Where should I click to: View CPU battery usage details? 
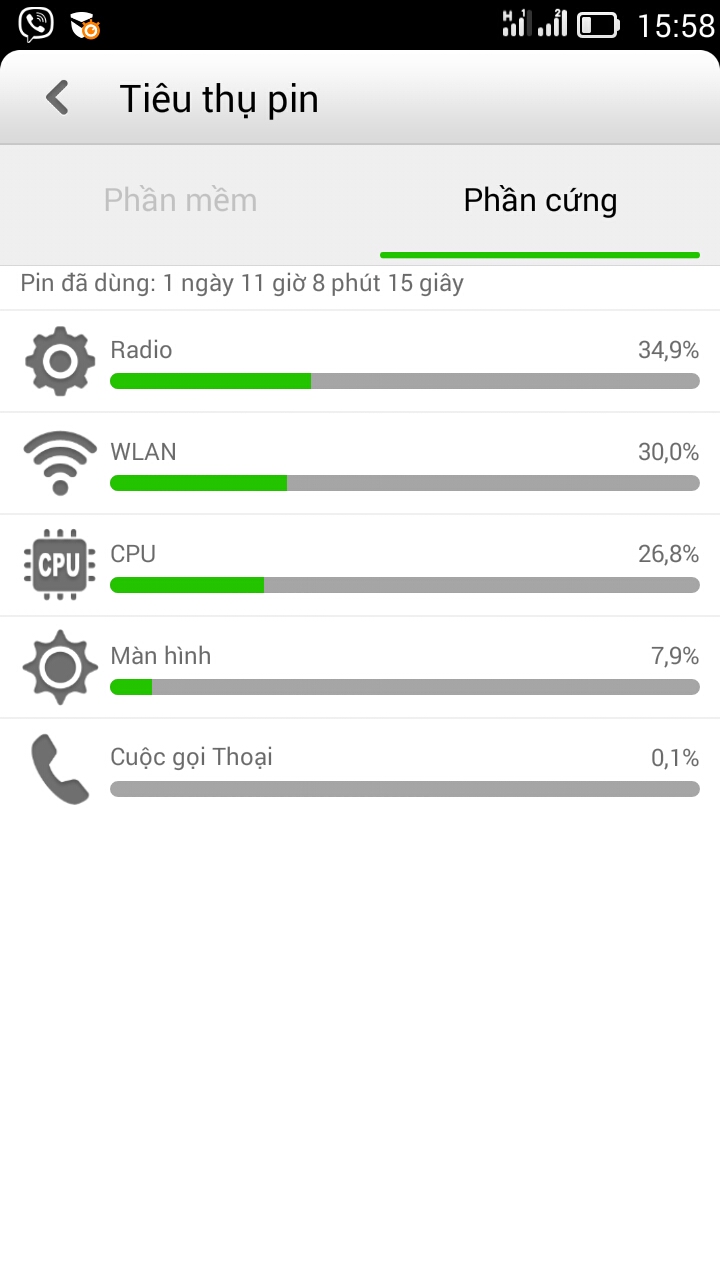pos(360,565)
